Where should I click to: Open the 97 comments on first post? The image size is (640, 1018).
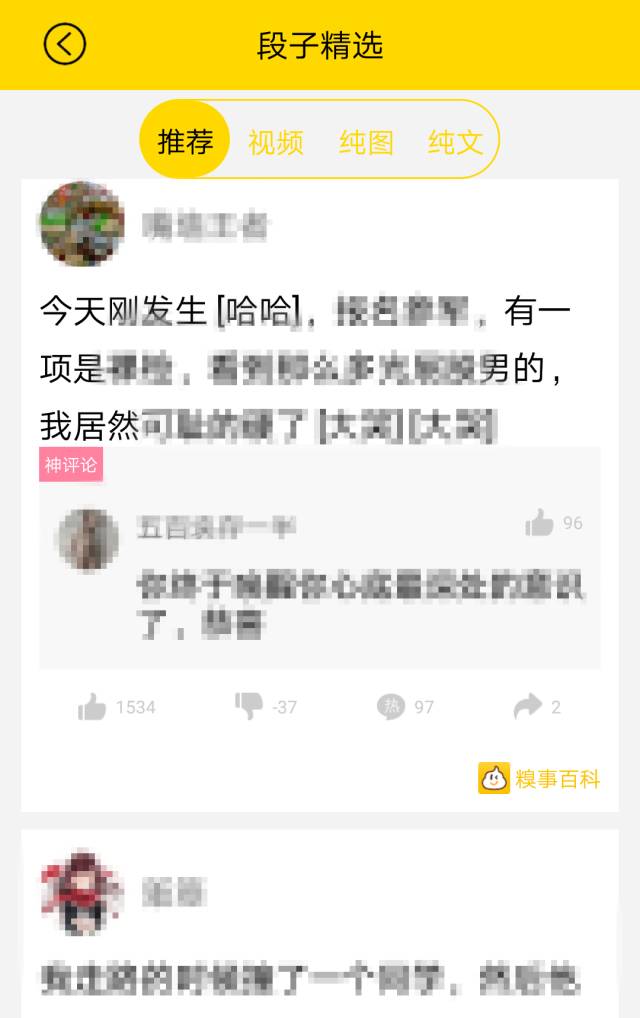[x=391, y=707]
